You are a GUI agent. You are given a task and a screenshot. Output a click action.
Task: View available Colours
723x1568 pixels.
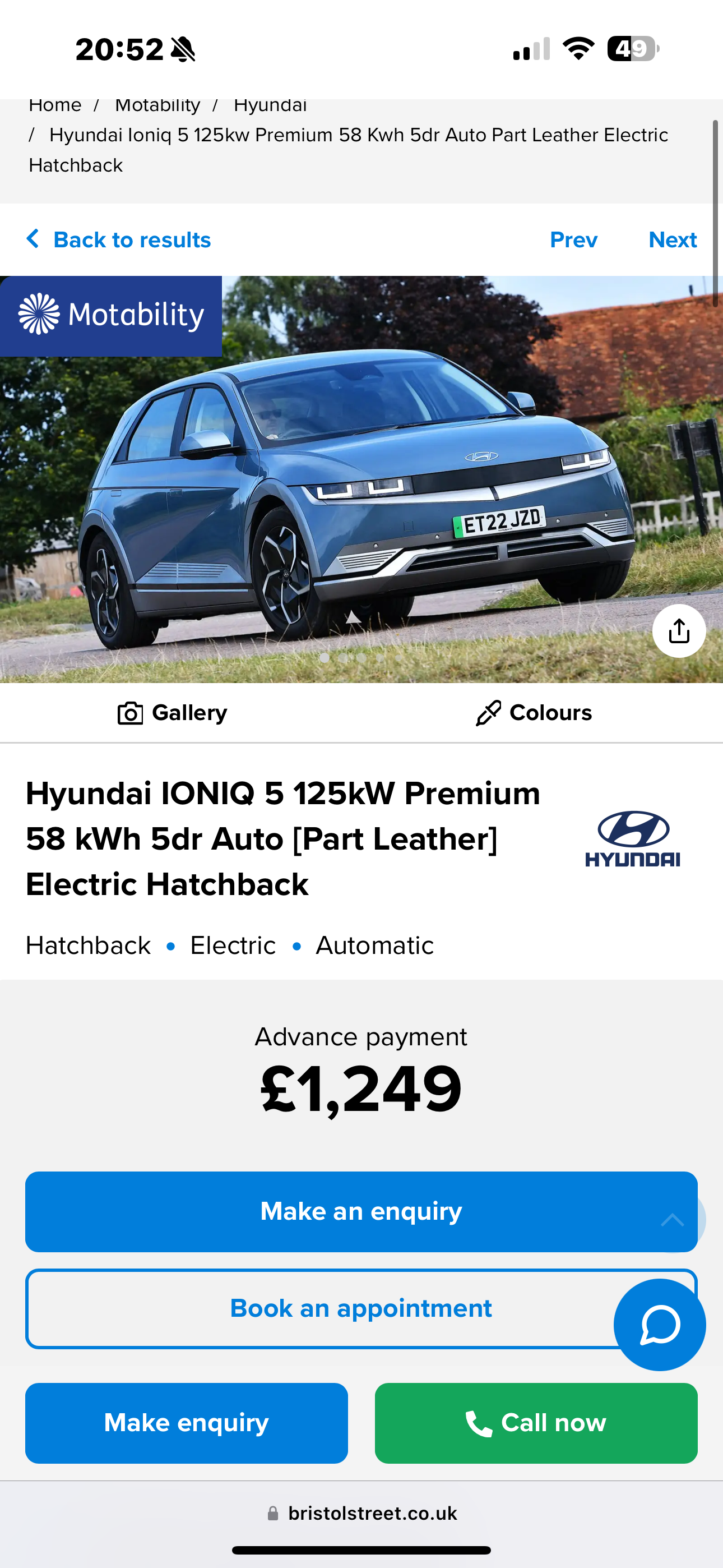[x=534, y=713]
